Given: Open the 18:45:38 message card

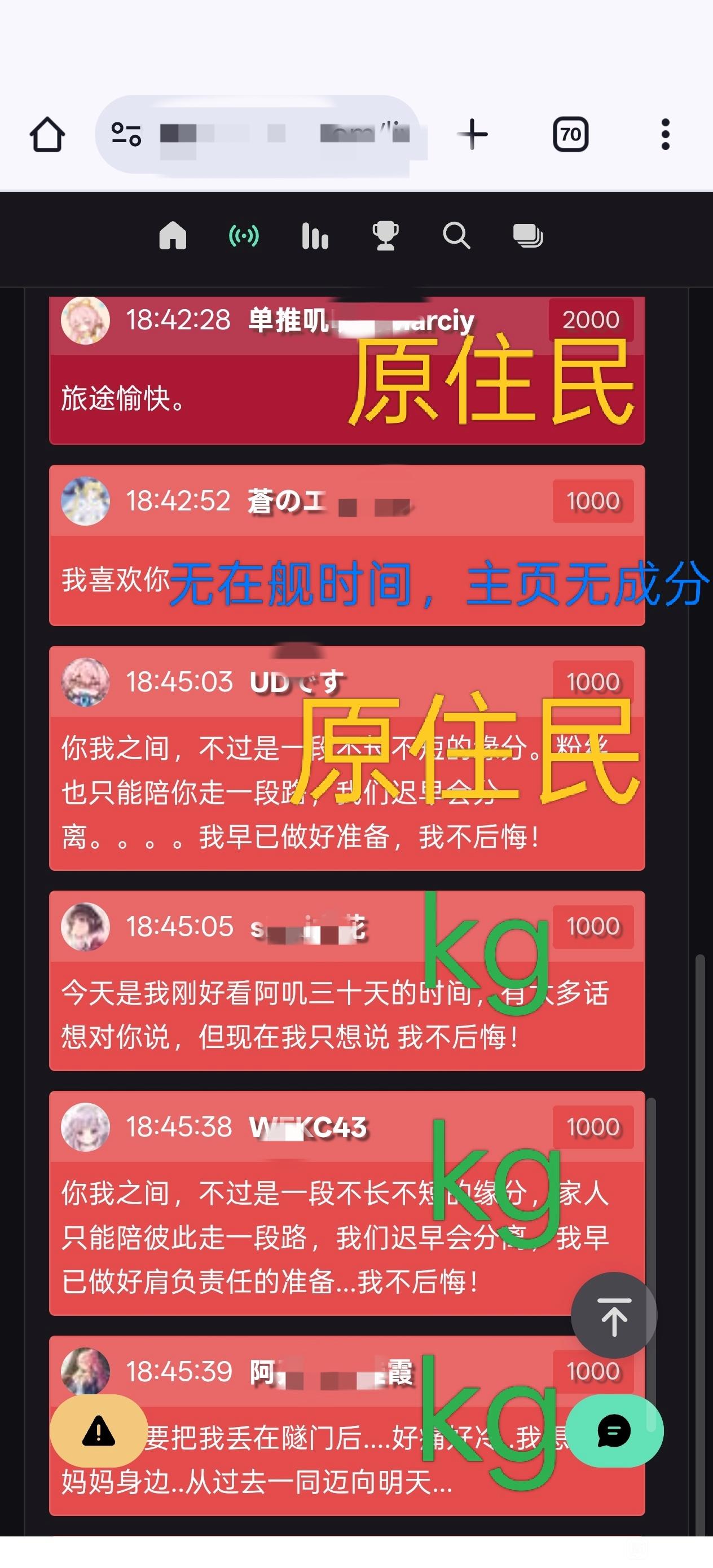Looking at the screenshot, I should [x=347, y=1204].
